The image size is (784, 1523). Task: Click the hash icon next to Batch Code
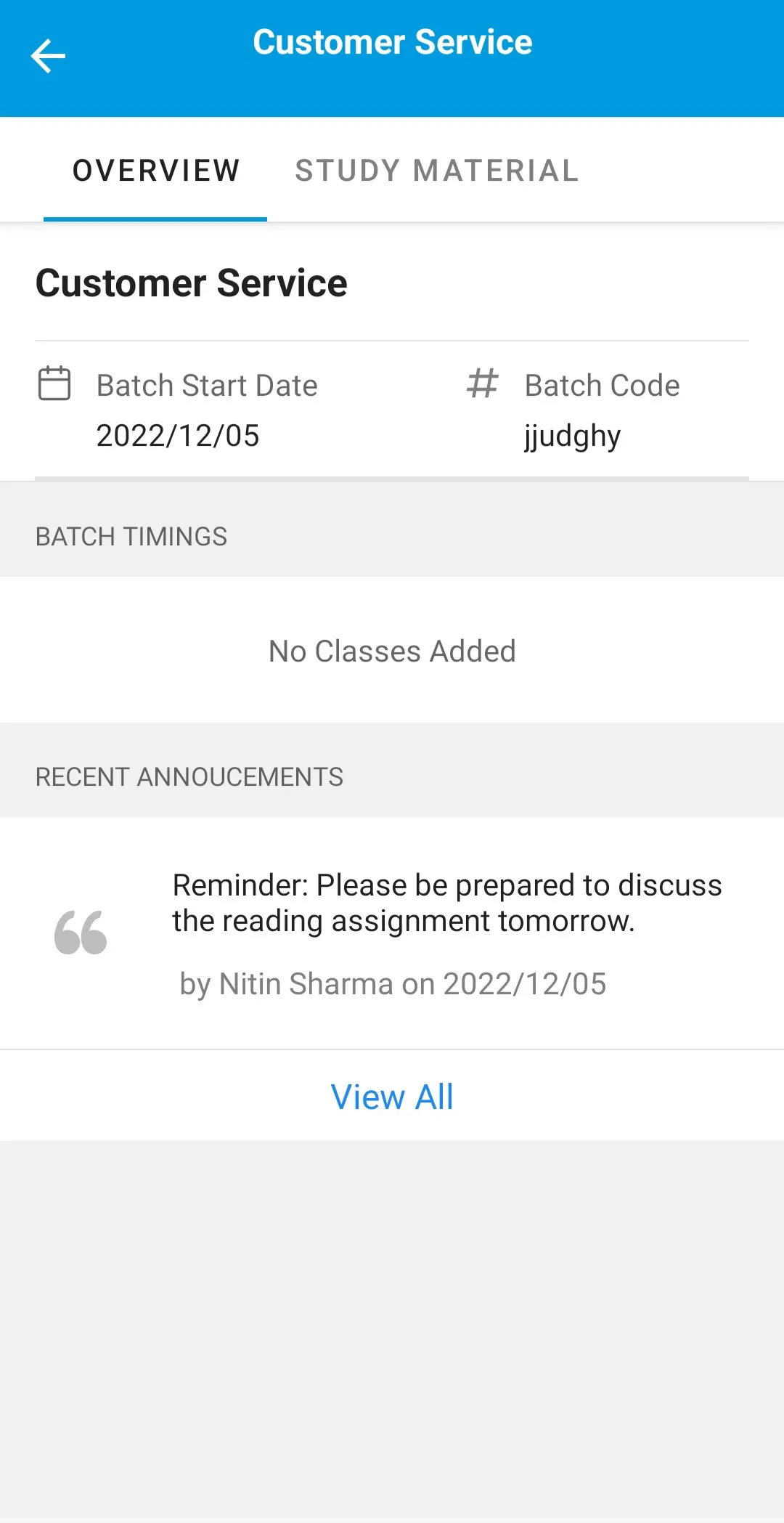coord(481,383)
